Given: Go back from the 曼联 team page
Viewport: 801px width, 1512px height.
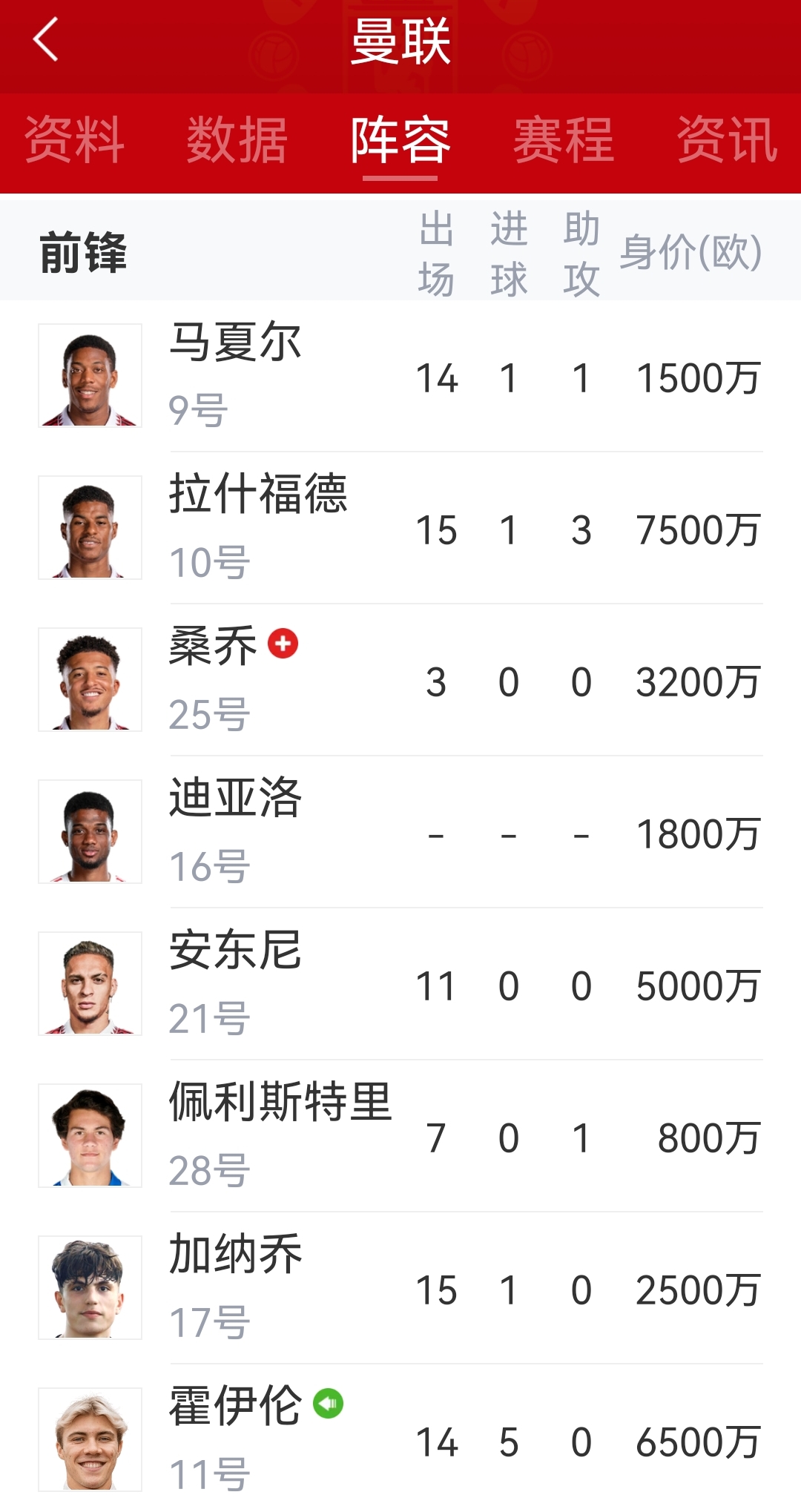Looking at the screenshot, I should [x=46, y=40].
